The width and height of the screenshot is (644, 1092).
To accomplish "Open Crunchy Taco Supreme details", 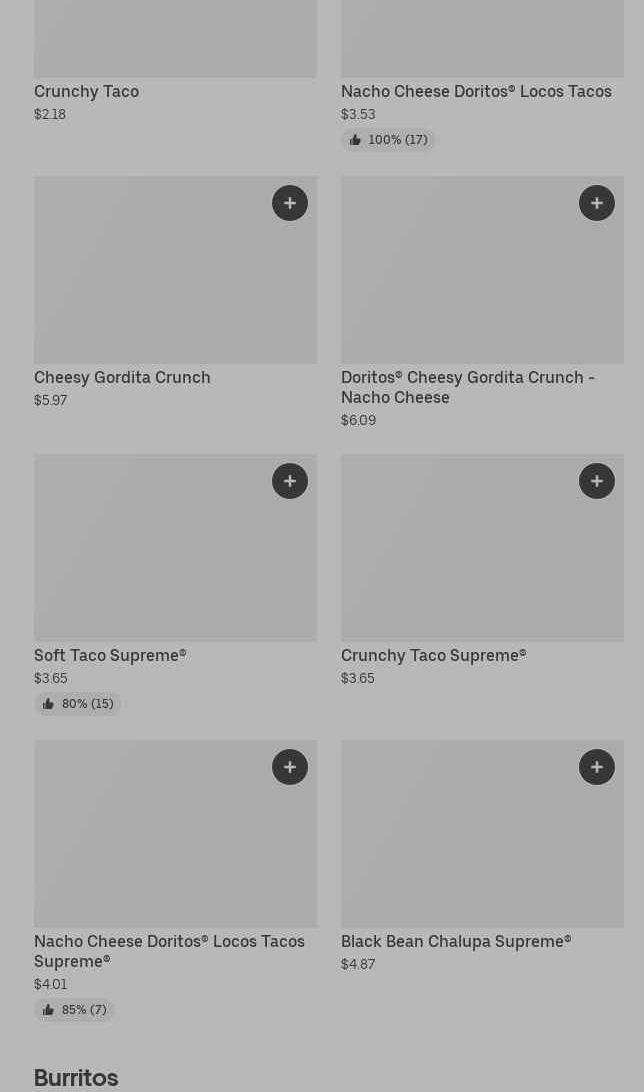I will point(434,655).
